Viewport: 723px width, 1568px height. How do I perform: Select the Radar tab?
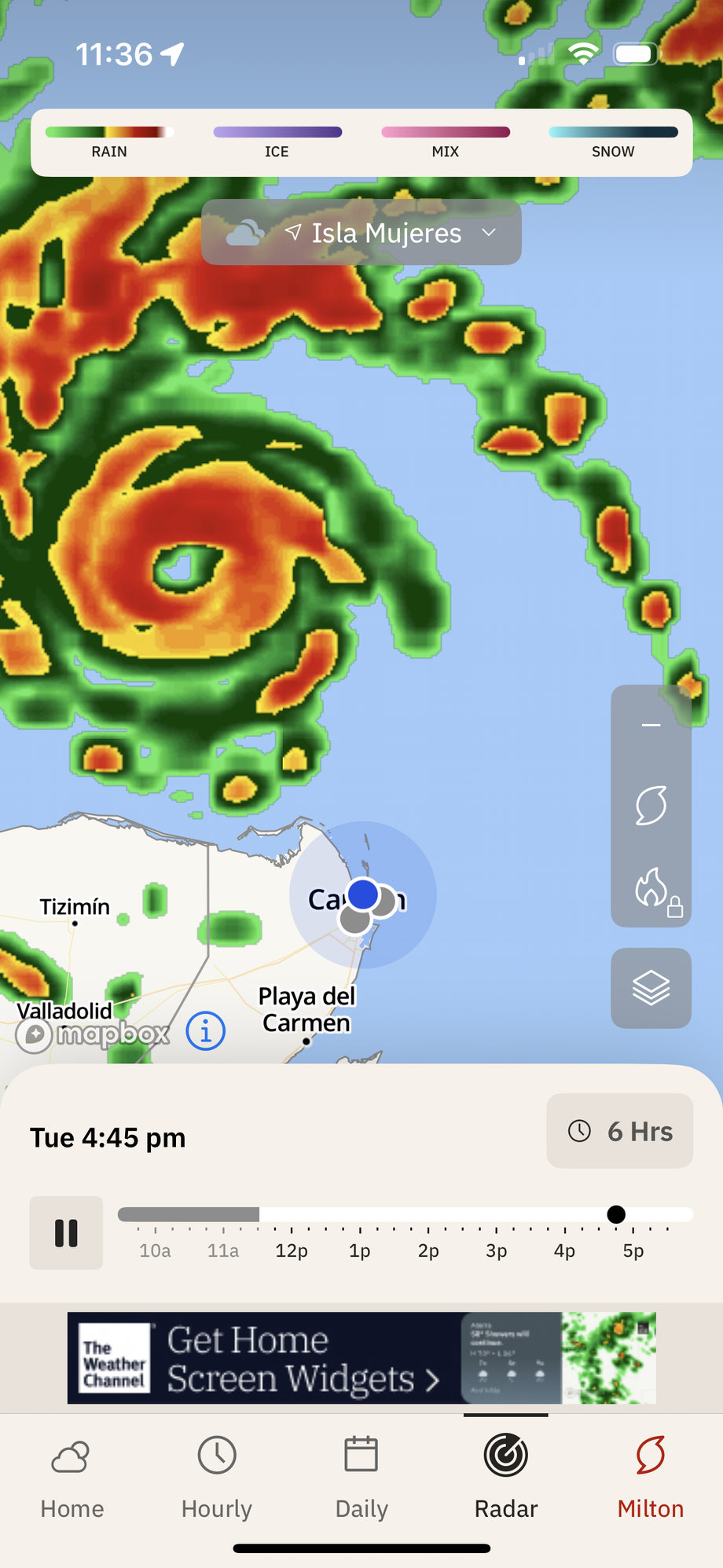pos(506,1476)
